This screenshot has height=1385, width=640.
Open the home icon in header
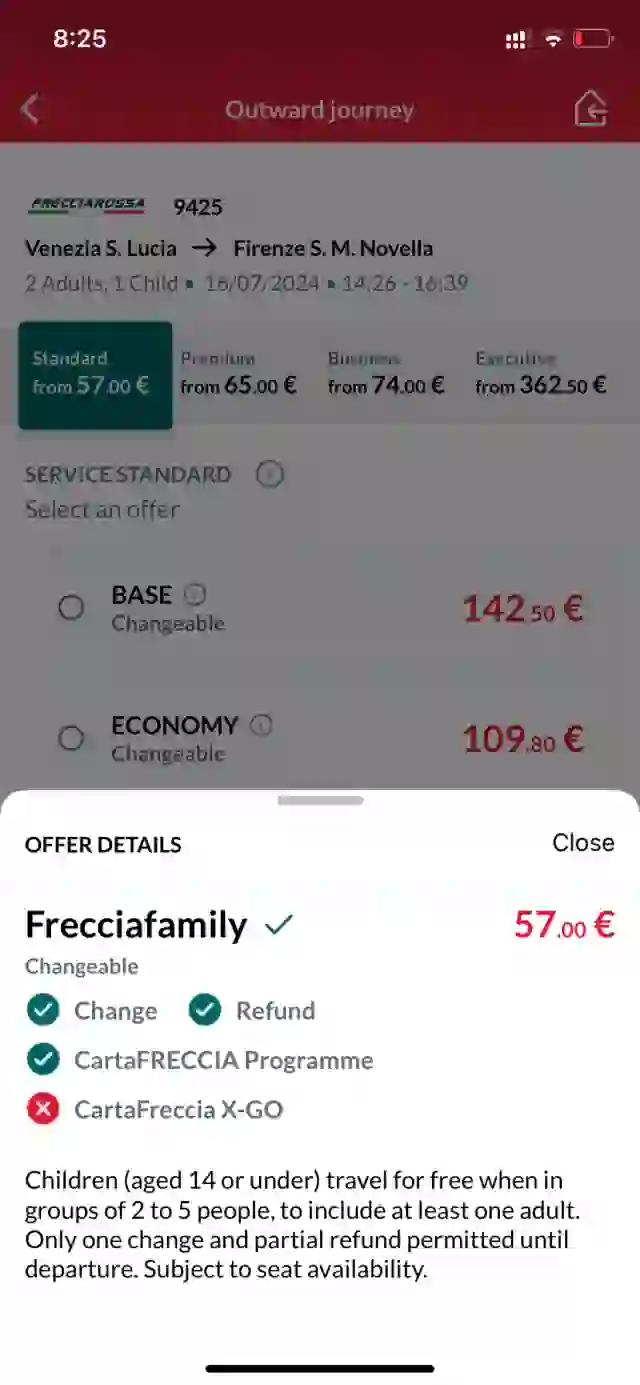coord(591,109)
